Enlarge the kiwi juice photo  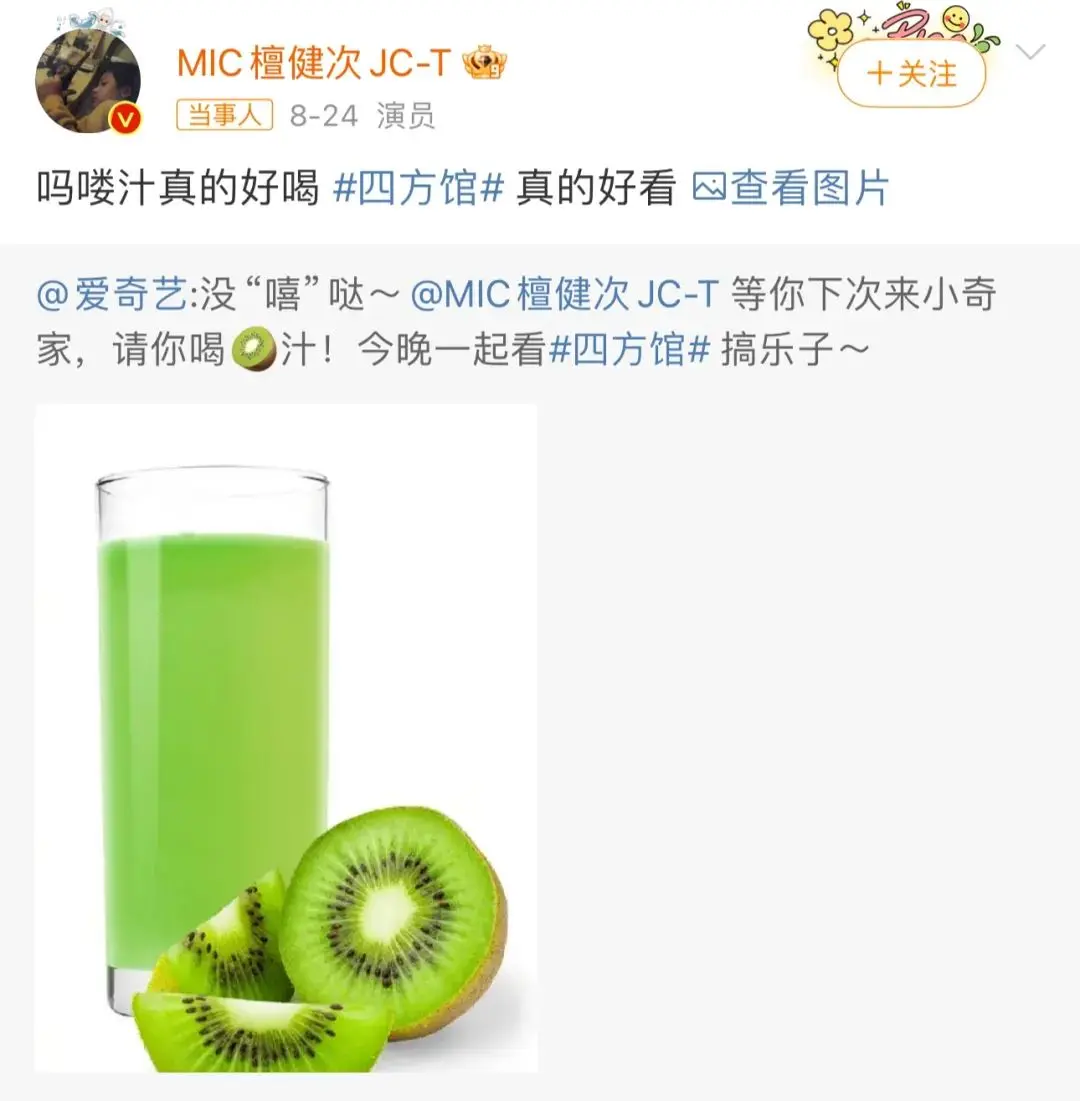coord(286,738)
